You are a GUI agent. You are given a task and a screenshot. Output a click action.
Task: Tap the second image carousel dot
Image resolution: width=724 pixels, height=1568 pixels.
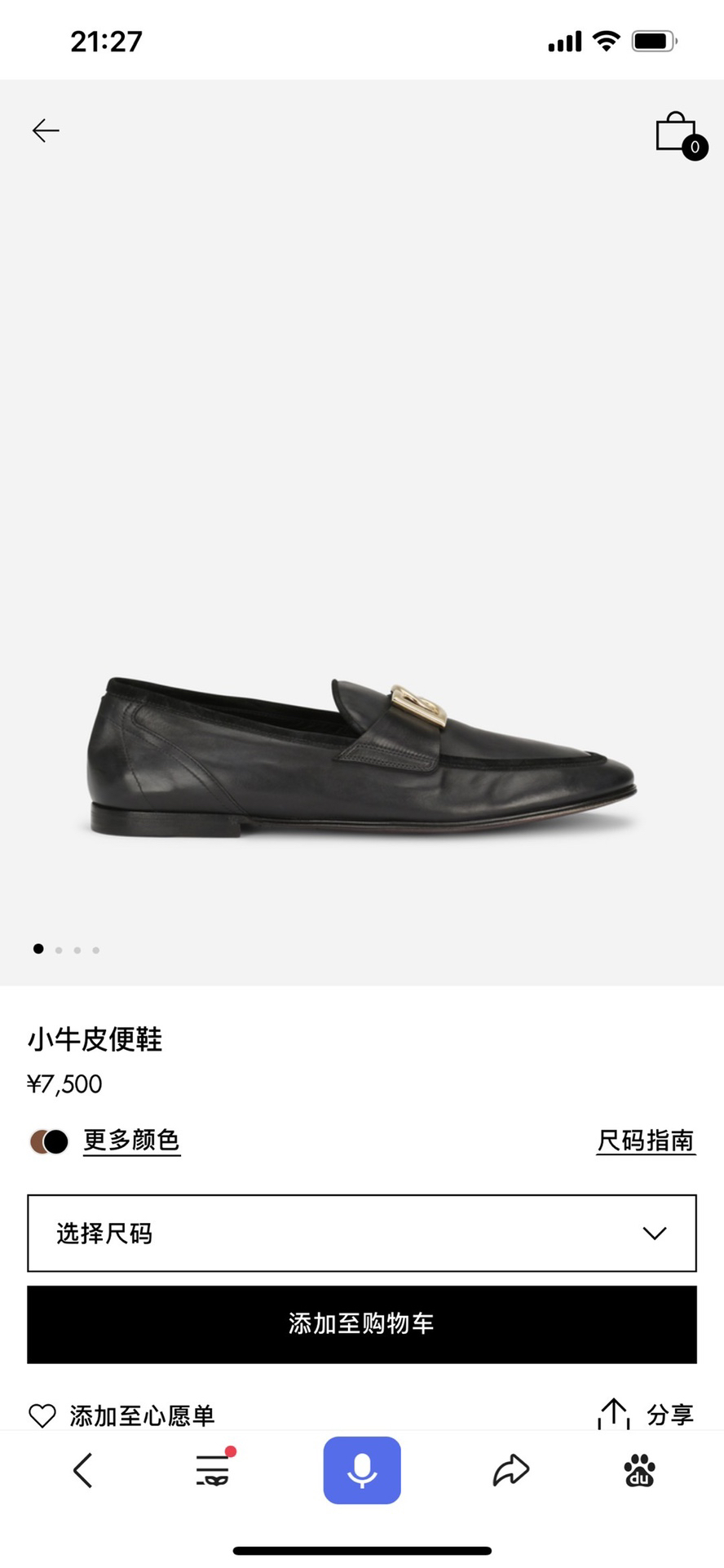(58, 949)
